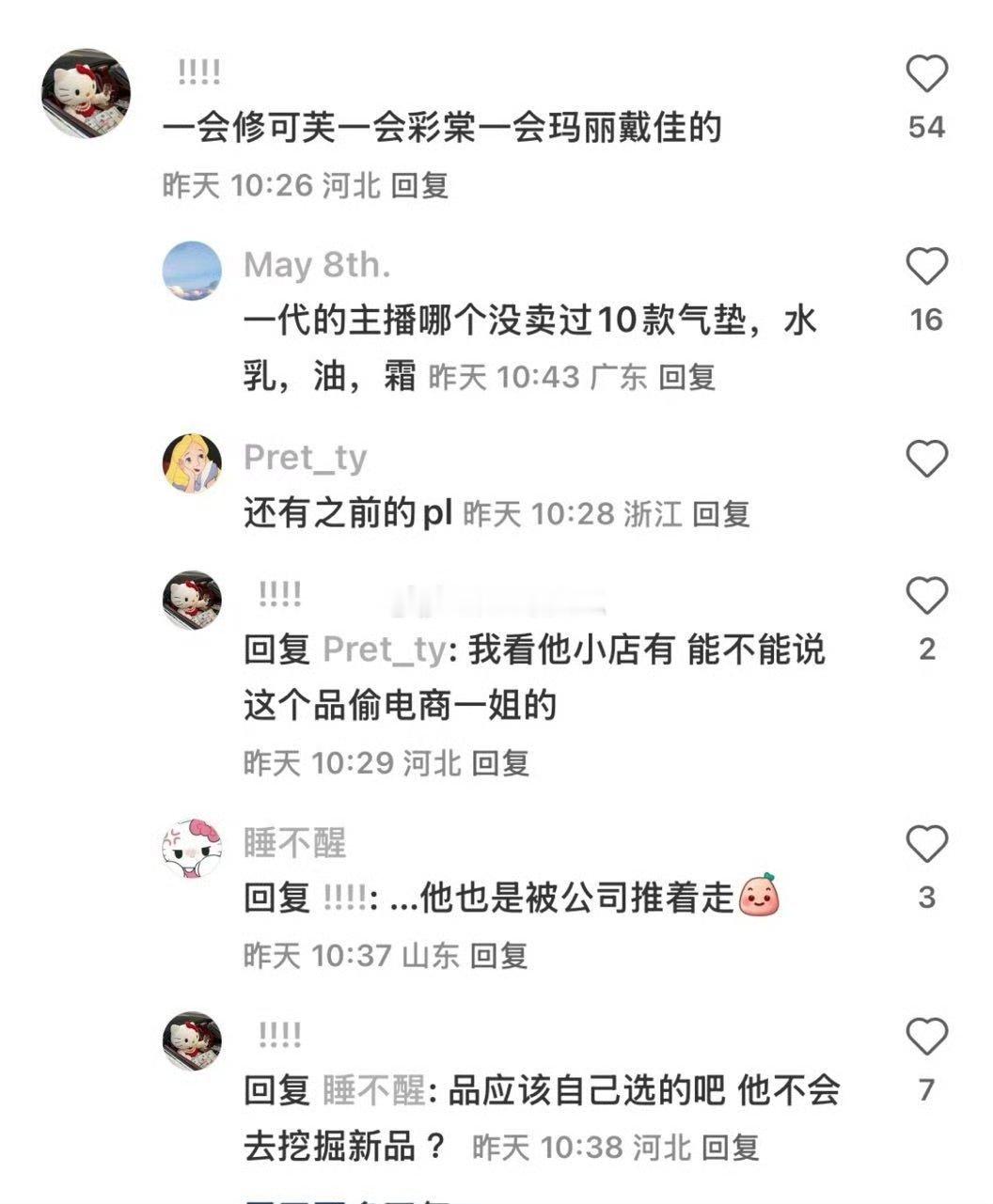Image resolution: width=993 pixels, height=1204 pixels.
Task: Like the bottom comment with 7 likes
Action: [x=929, y=1036]
